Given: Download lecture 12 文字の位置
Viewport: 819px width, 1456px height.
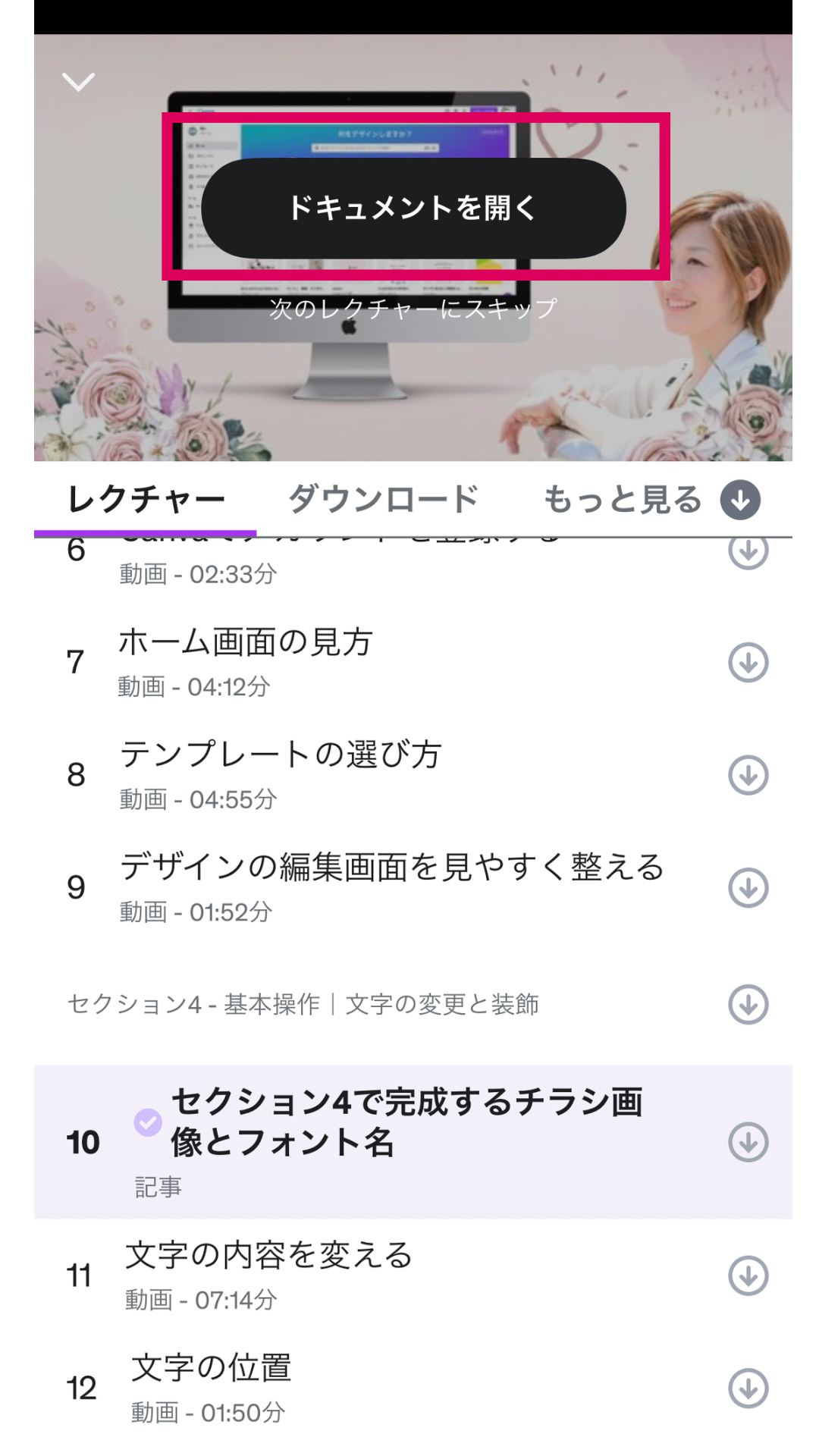Looking at the screenshot, I should pos(748,1389).
